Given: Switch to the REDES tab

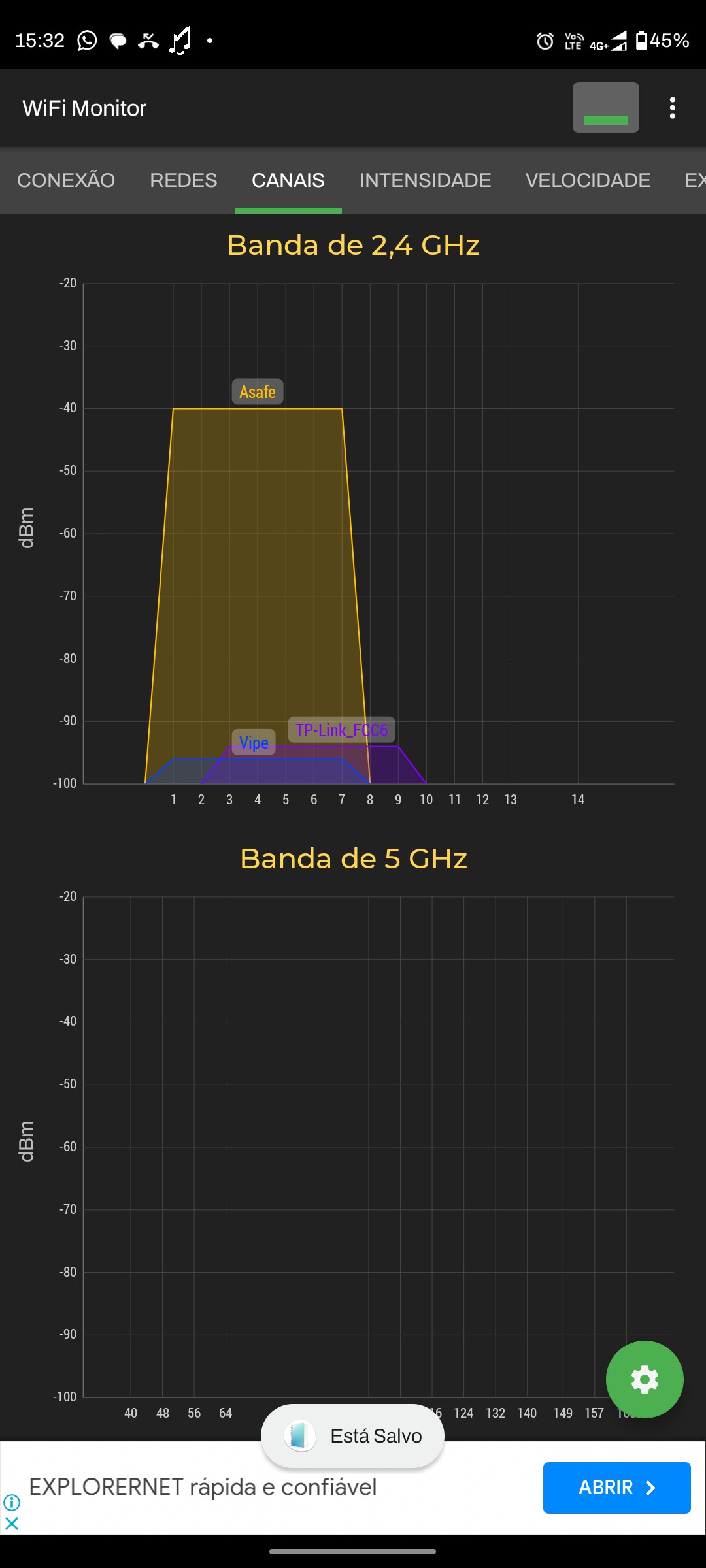Looking at the screenshot, I should point(183,180).
